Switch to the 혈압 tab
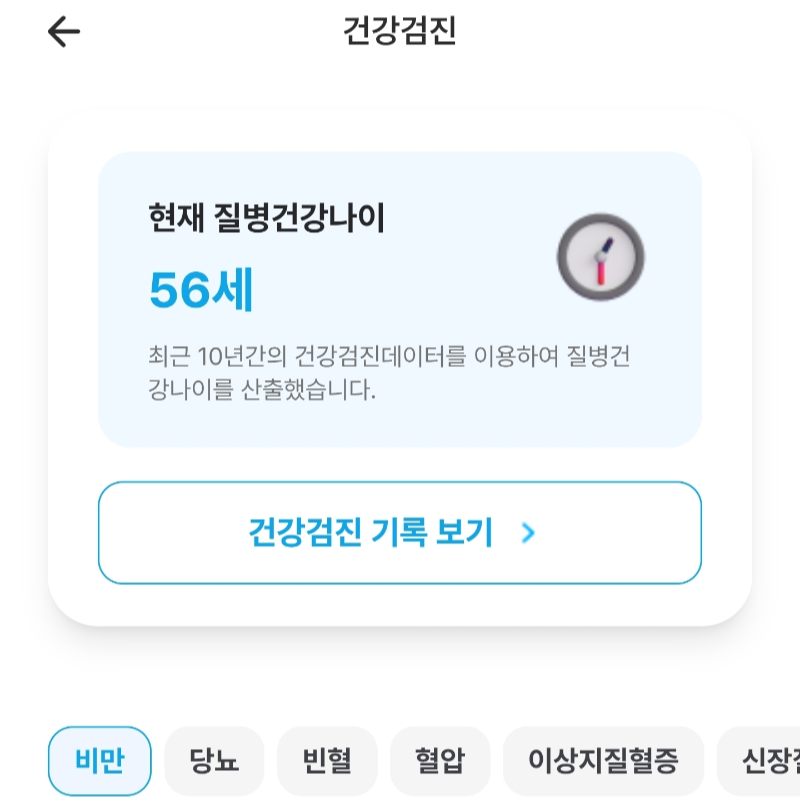 (439, 761)
